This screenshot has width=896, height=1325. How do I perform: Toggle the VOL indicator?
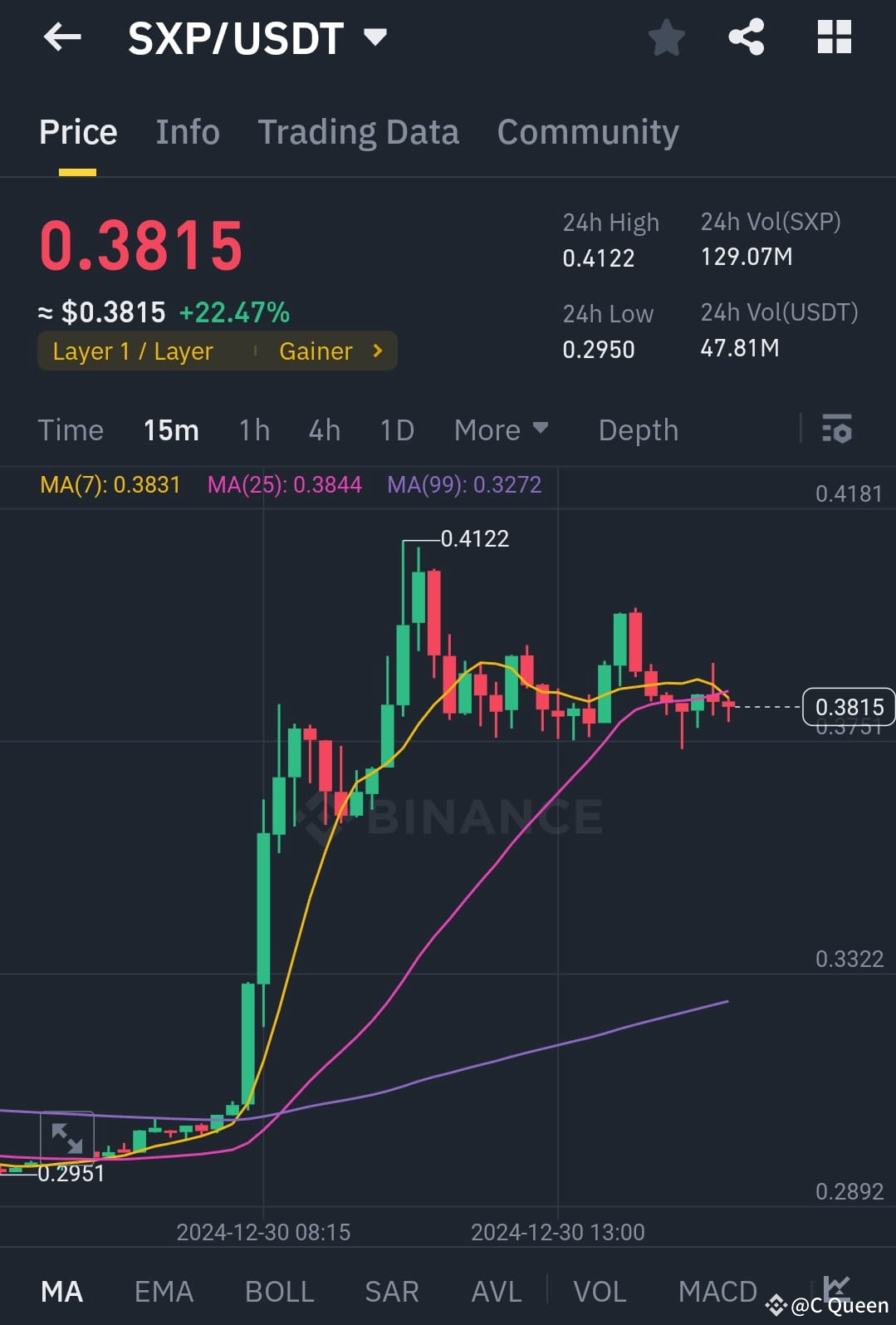click(600, 1290)
